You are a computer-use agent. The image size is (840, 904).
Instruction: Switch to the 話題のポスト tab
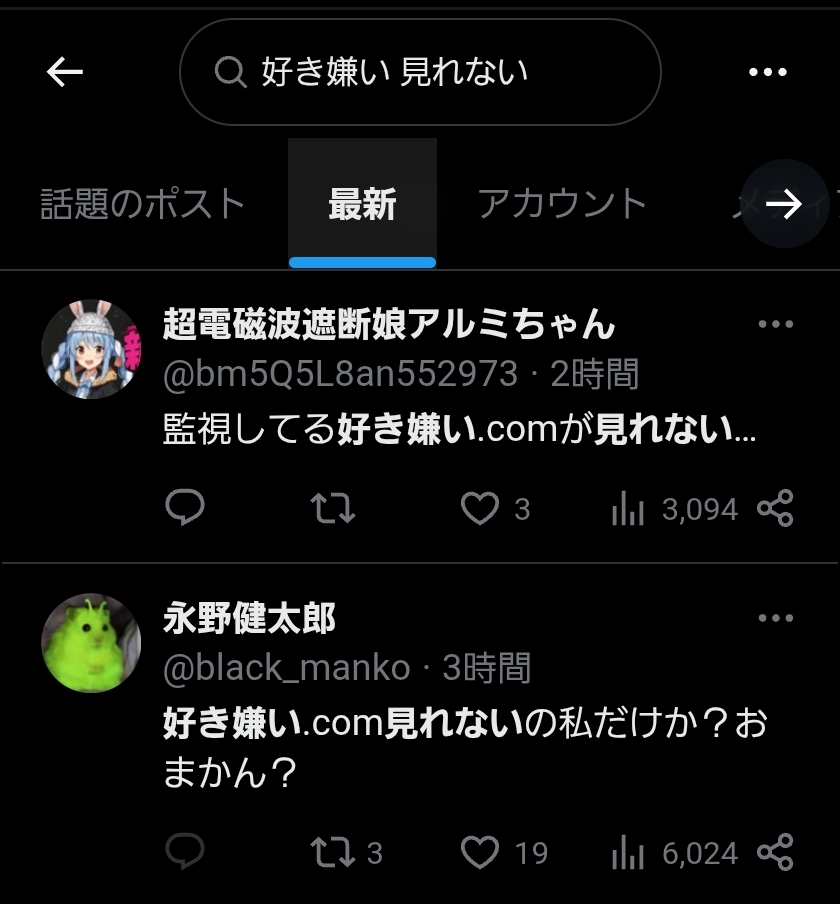[x=143, y=204]
